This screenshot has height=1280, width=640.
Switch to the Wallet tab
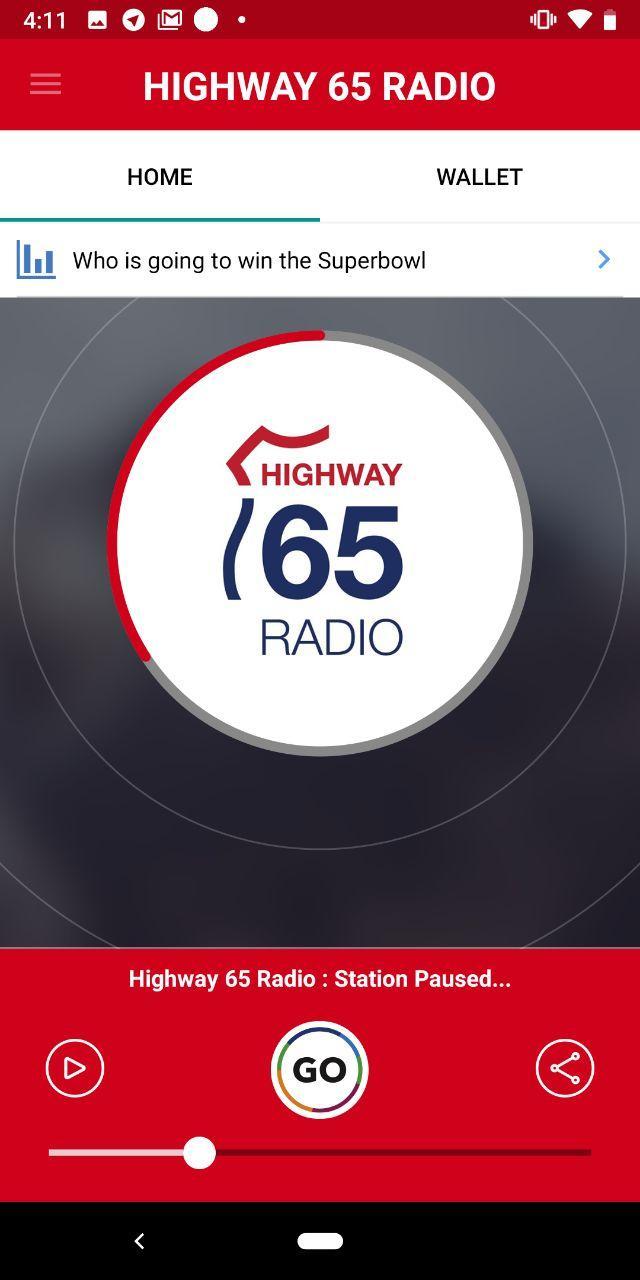pos(480,177)
